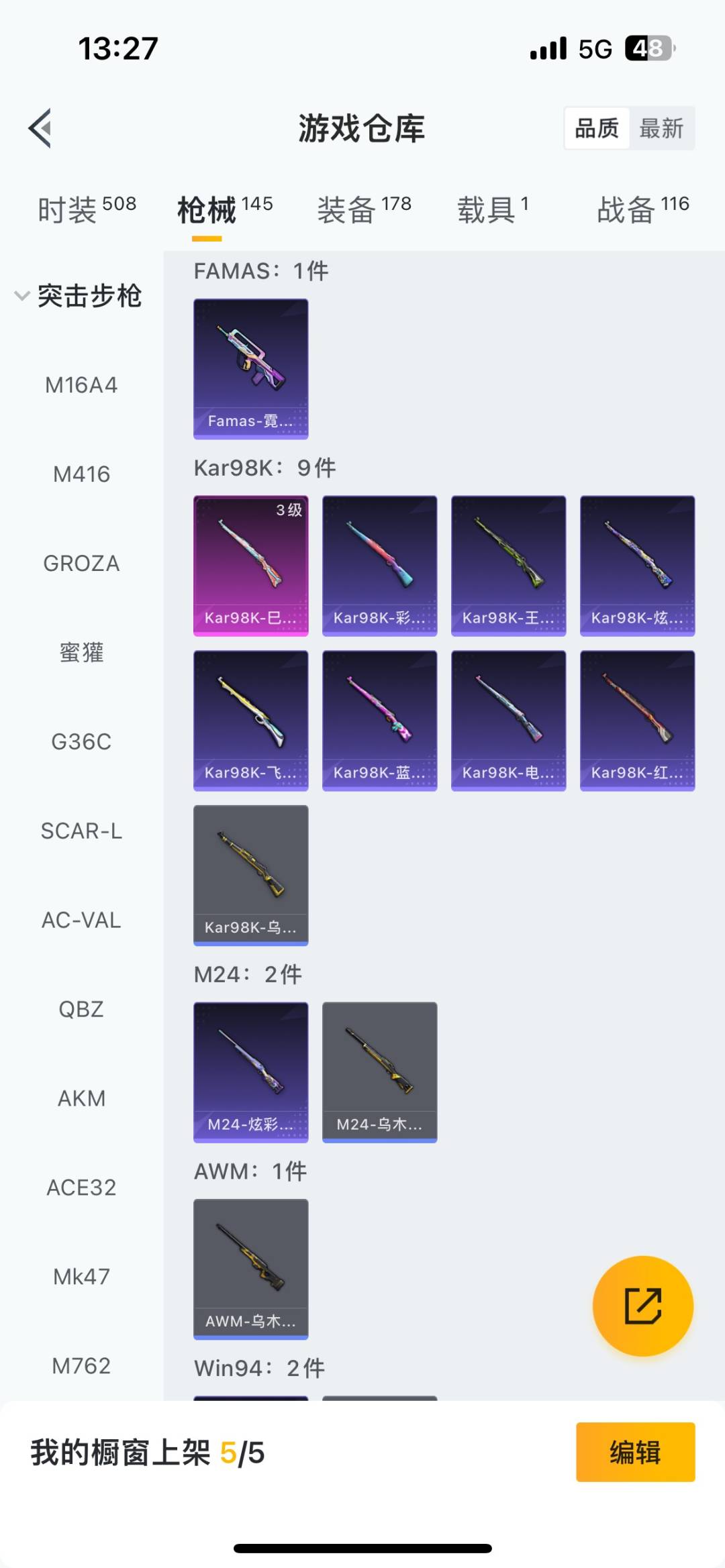Select M416 in the weapon sidebar
The image size is (725, 1568).
point(81,474)
